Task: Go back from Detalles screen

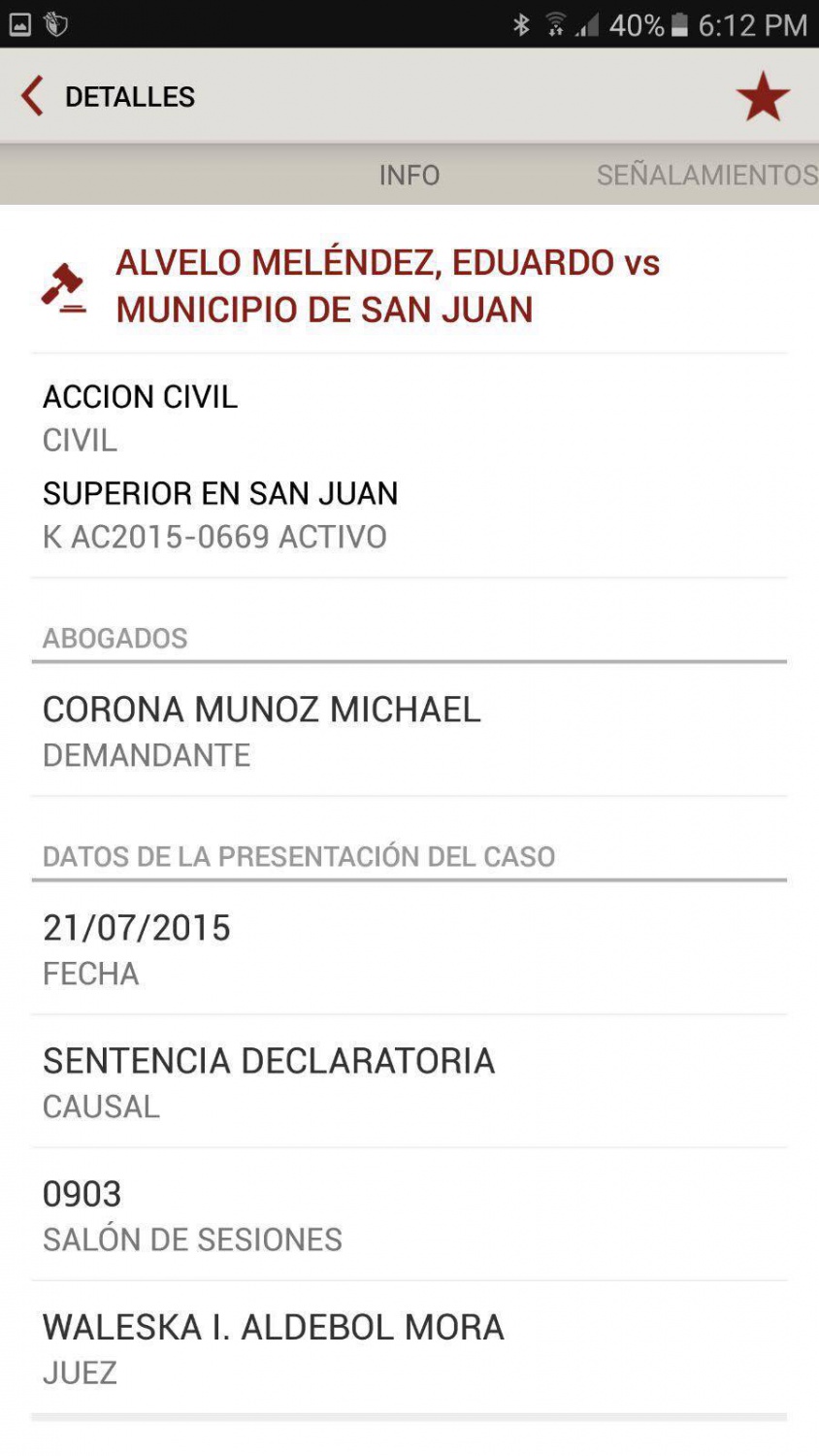Action: pyautogui.click(x=33, y=96)
